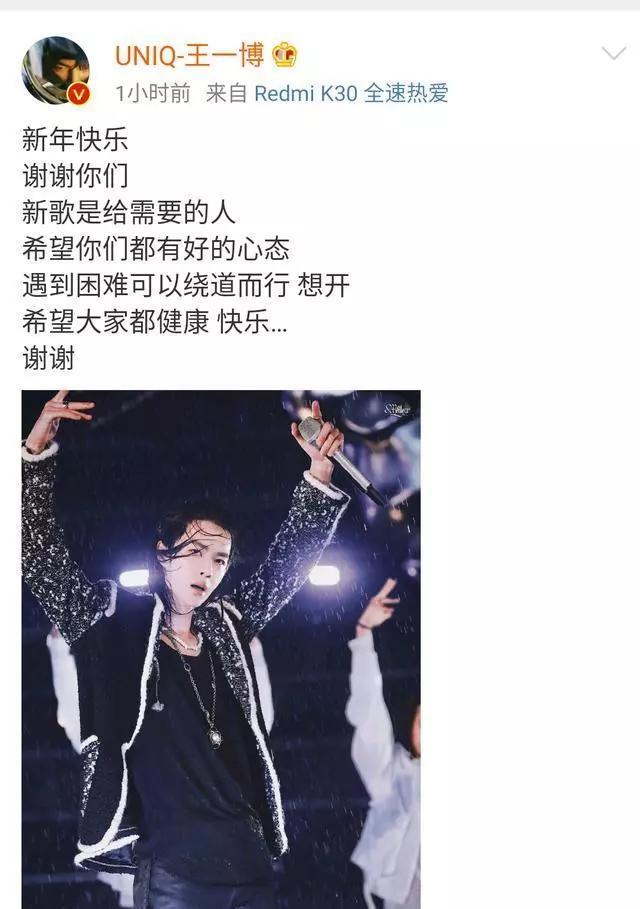Open the UNIQ-王一博 profile avatar
640x909 pixels.
pos(55,71)
